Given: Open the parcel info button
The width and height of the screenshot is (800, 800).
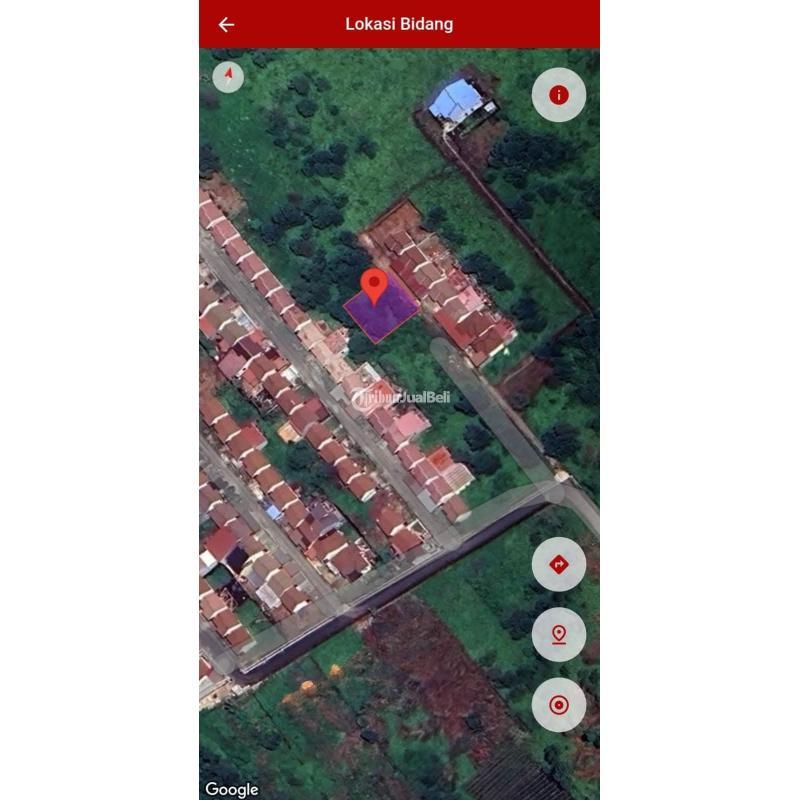Looking at the screenshot, I should coord(559,95).
